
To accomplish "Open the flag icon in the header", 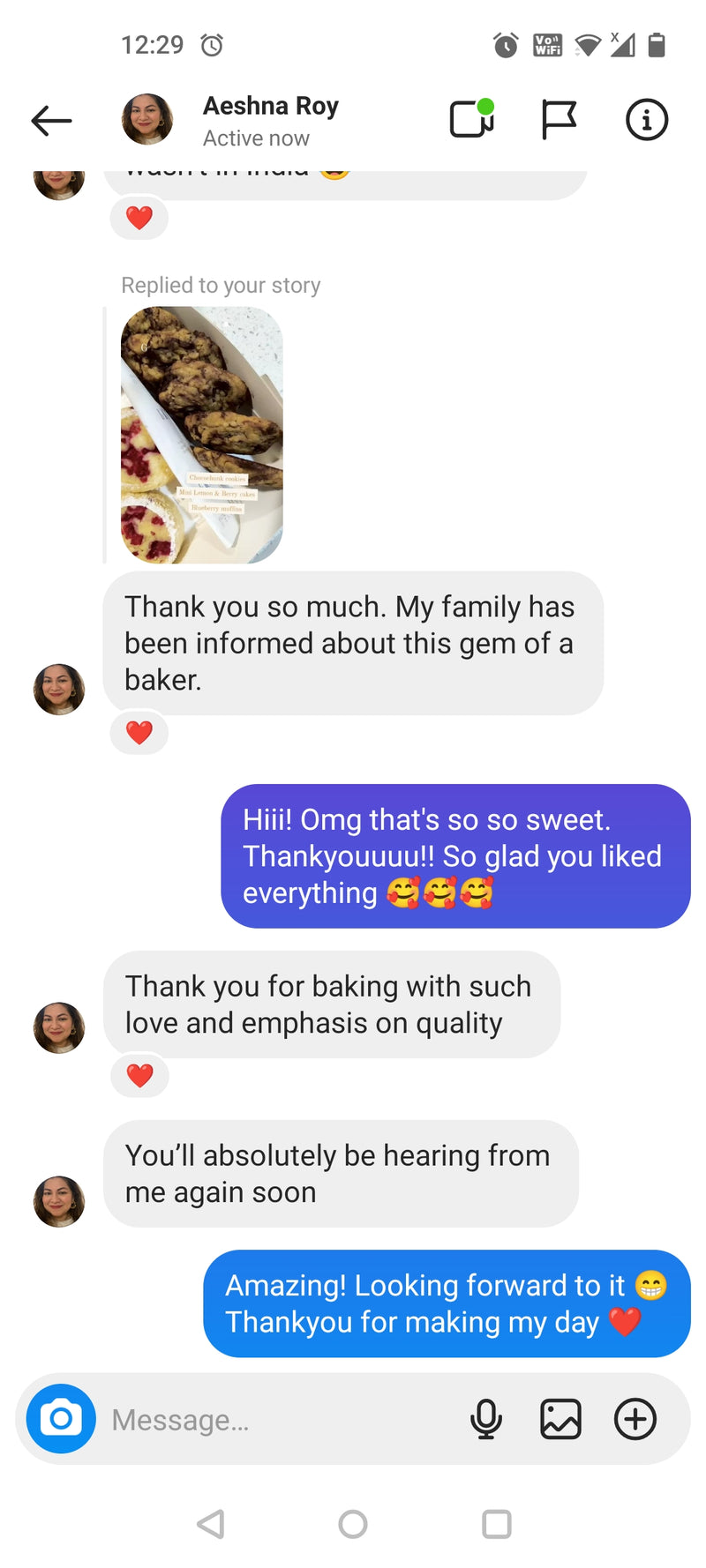I will pos(559,119).
